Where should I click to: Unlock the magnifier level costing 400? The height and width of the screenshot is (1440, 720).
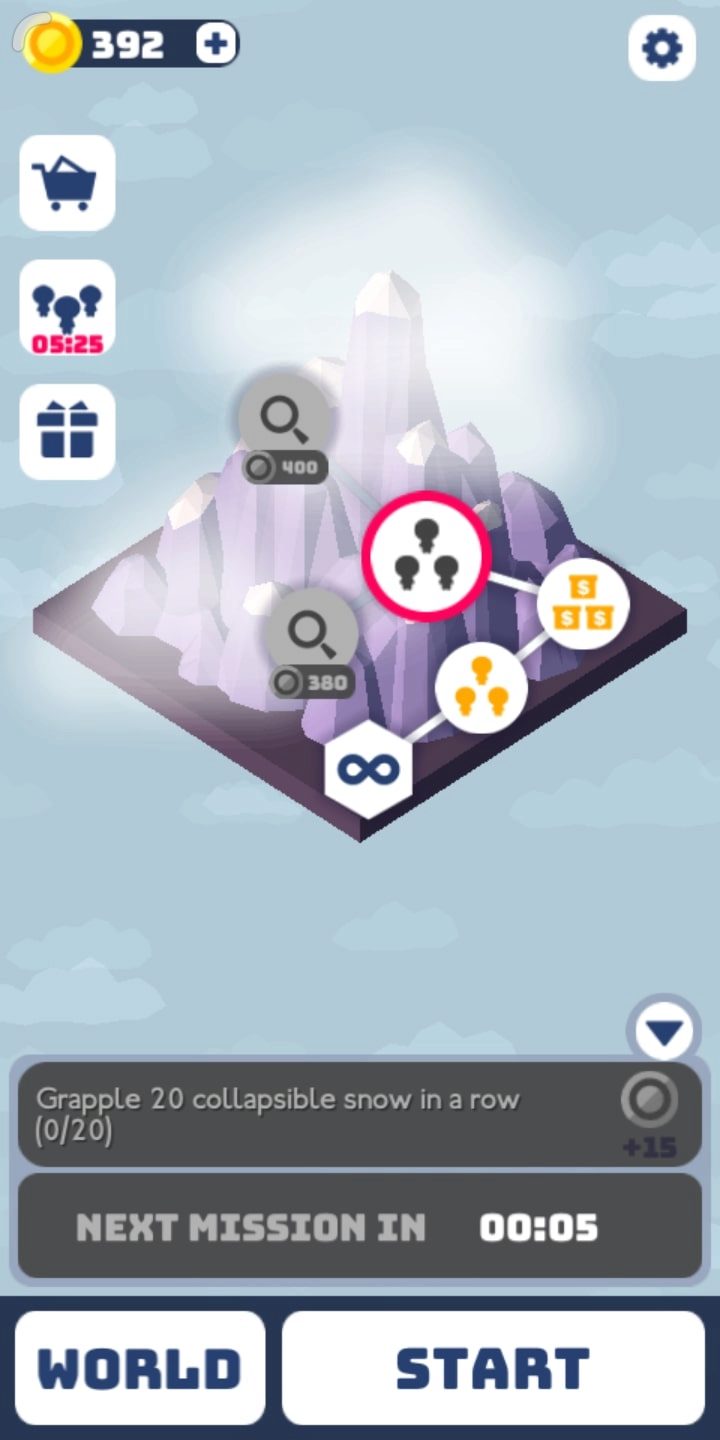pos(284,422)
